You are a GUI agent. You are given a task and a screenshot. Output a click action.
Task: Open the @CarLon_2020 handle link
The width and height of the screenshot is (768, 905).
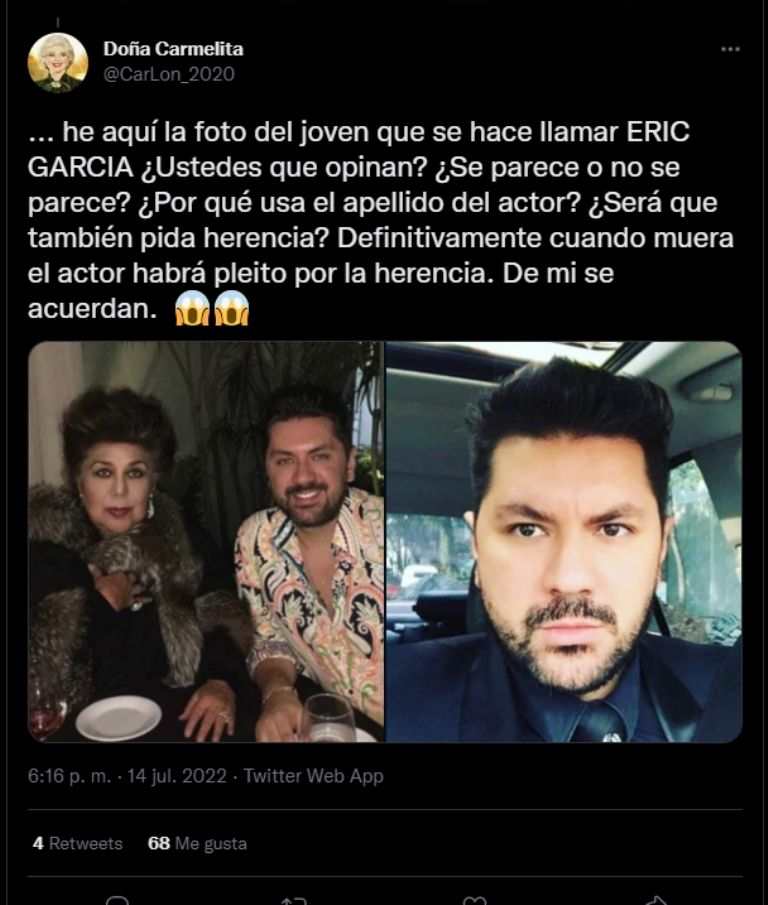[169, 73]
